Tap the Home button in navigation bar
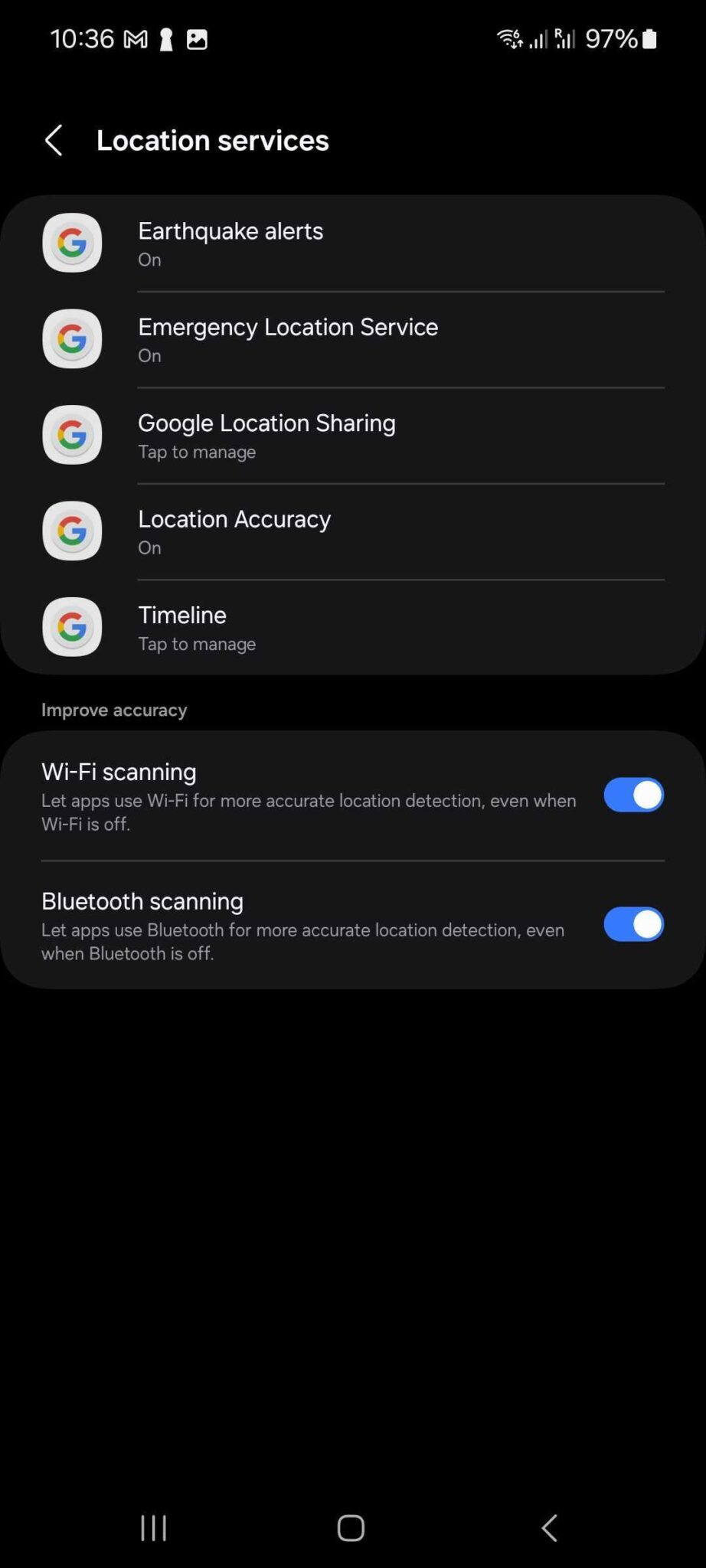The height and width of the screenshot is (1568, 706). [x=350, y=1528]
